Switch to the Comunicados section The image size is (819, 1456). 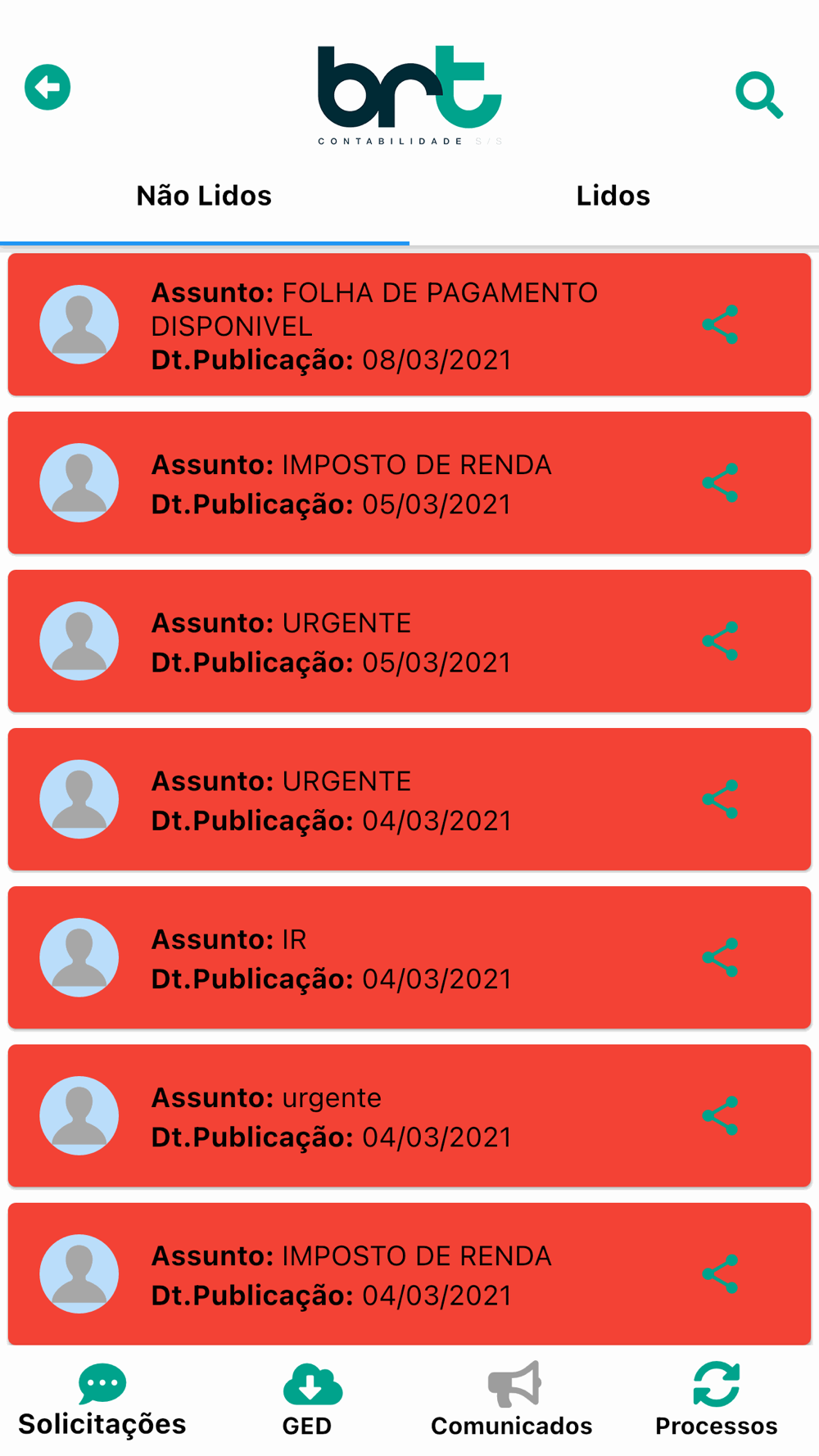pos(512,1401)
